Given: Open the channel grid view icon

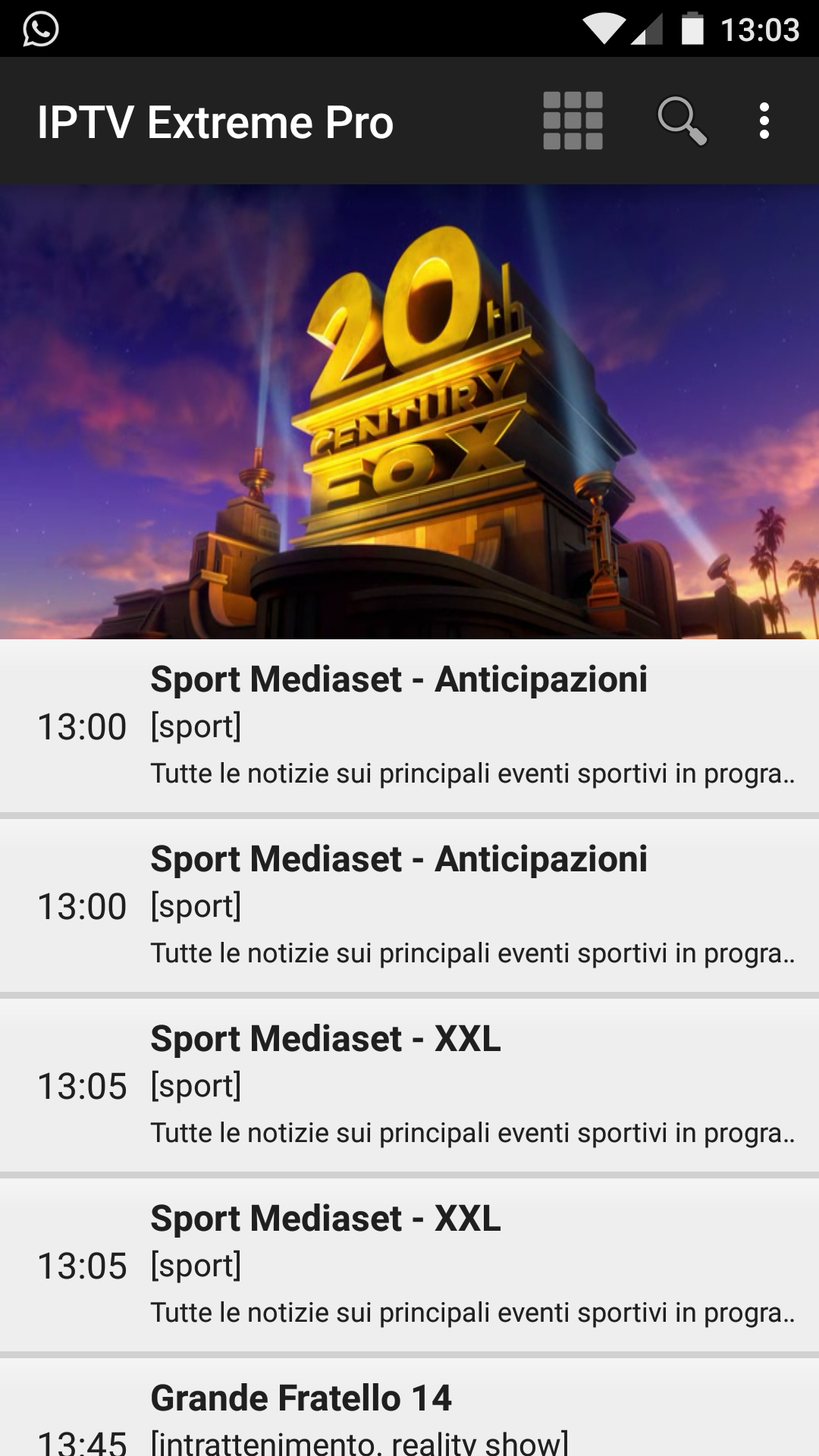Looking at the screenshot, I should pos(573,121).
